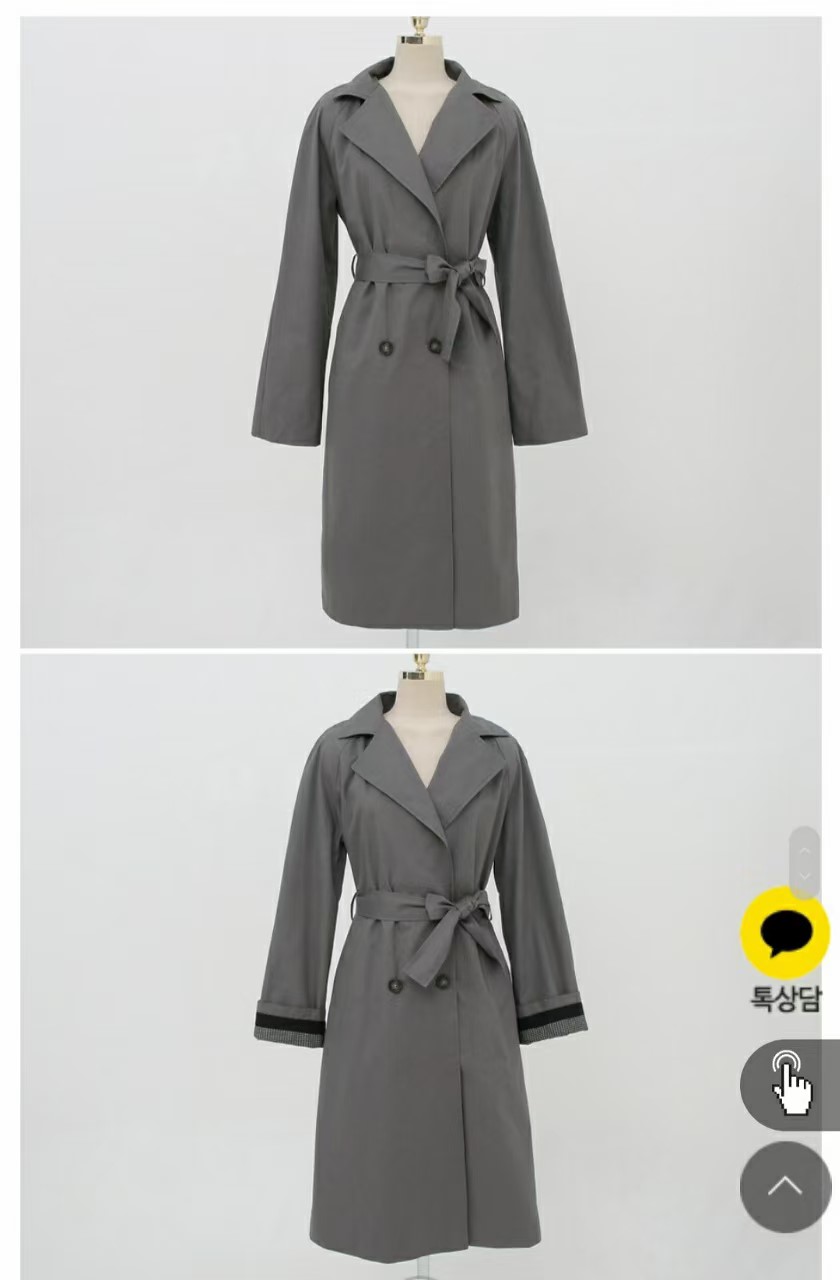This screenshot has width=840, height=1280.
Task: Jump back to top with the up arrow
Action: coord(785,1187)
